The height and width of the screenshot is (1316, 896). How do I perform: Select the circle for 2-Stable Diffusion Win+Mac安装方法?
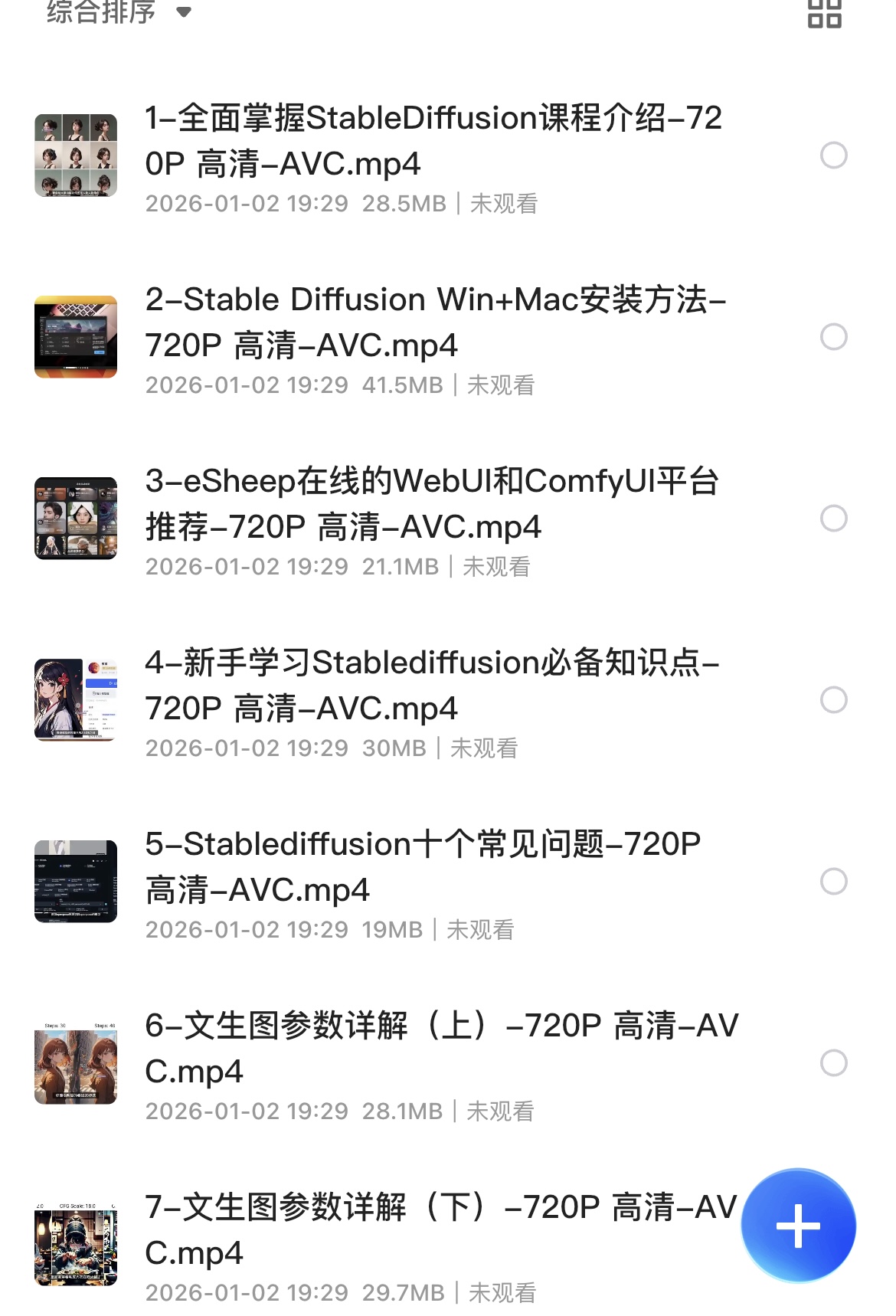point(833,337)
